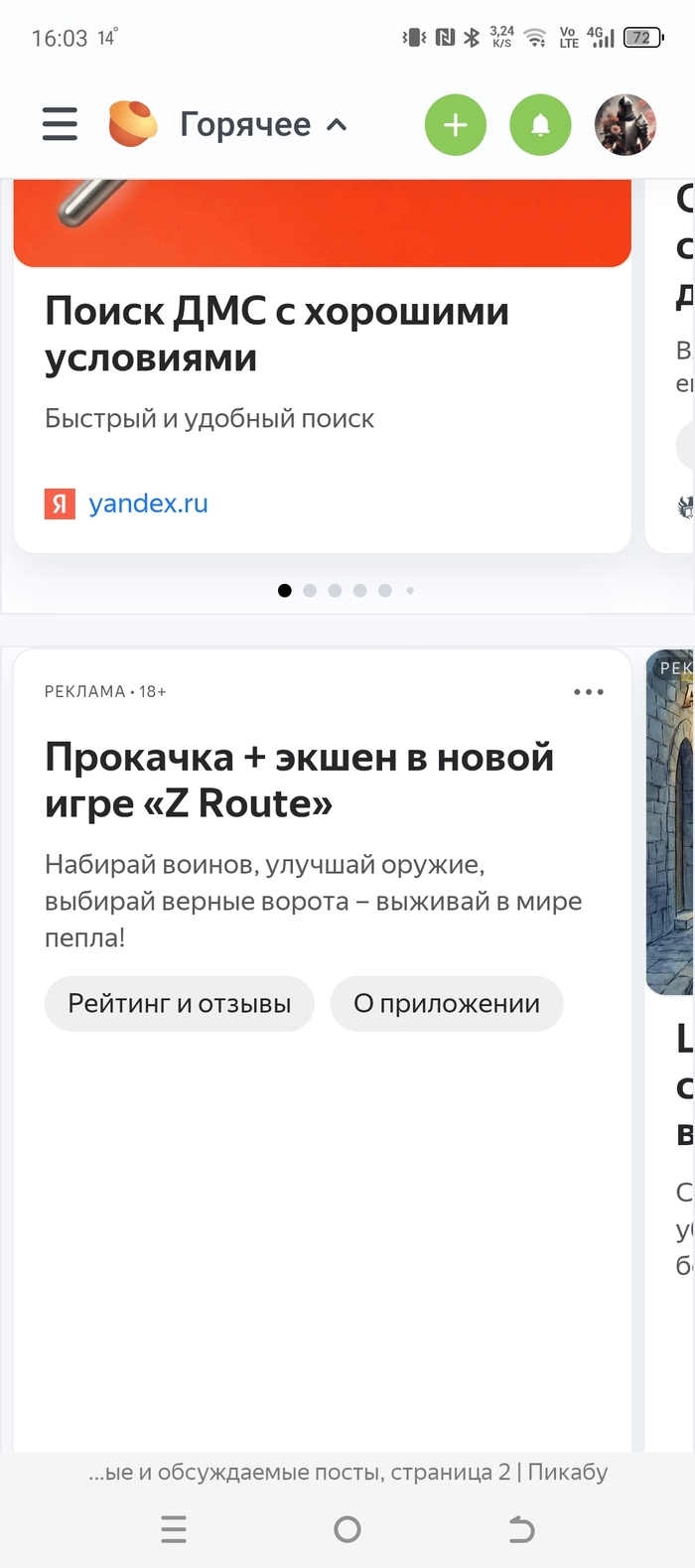
Task: Open the yandex.ru ad link
Action: (x=148, y=503)
